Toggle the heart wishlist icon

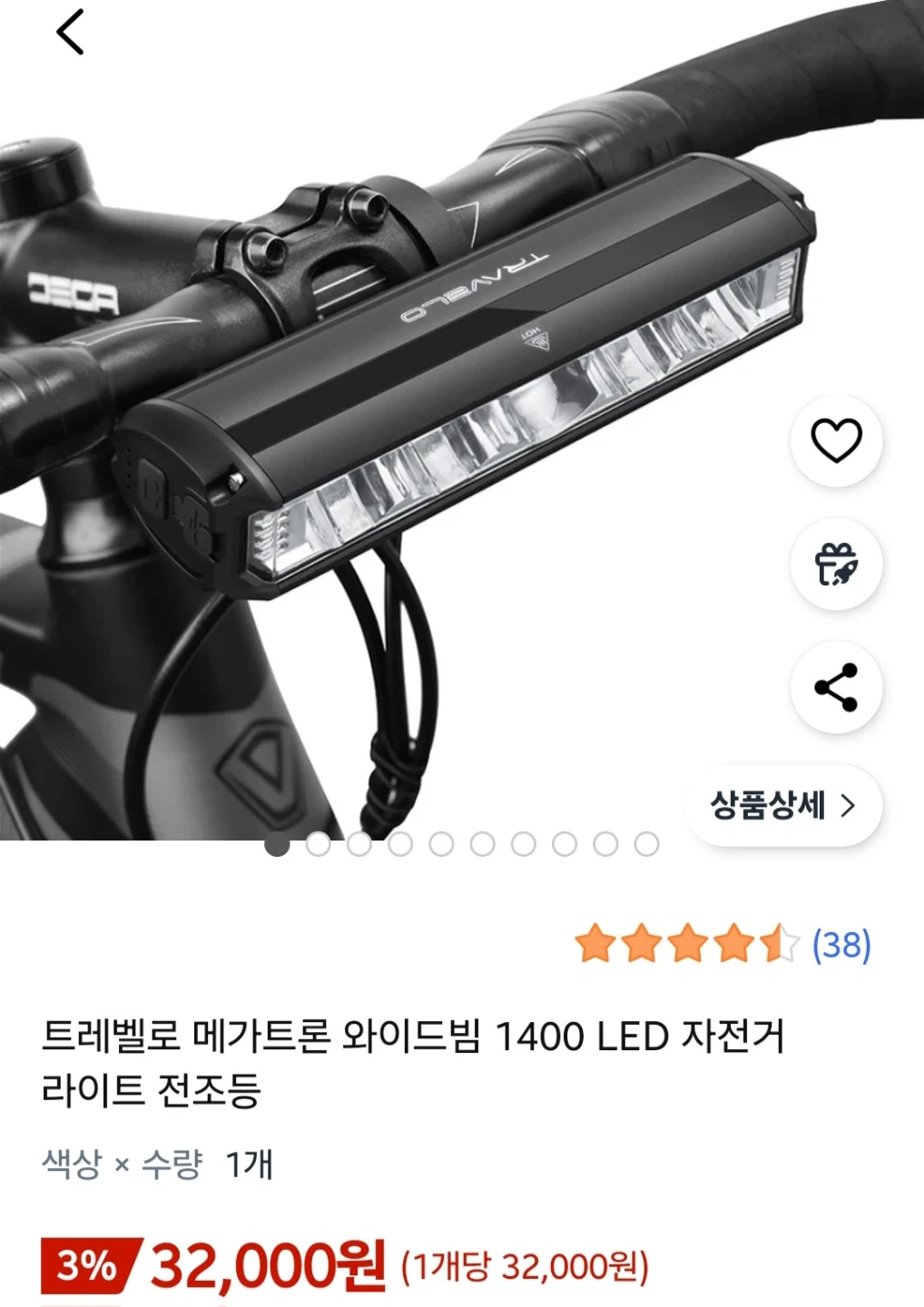835,440
